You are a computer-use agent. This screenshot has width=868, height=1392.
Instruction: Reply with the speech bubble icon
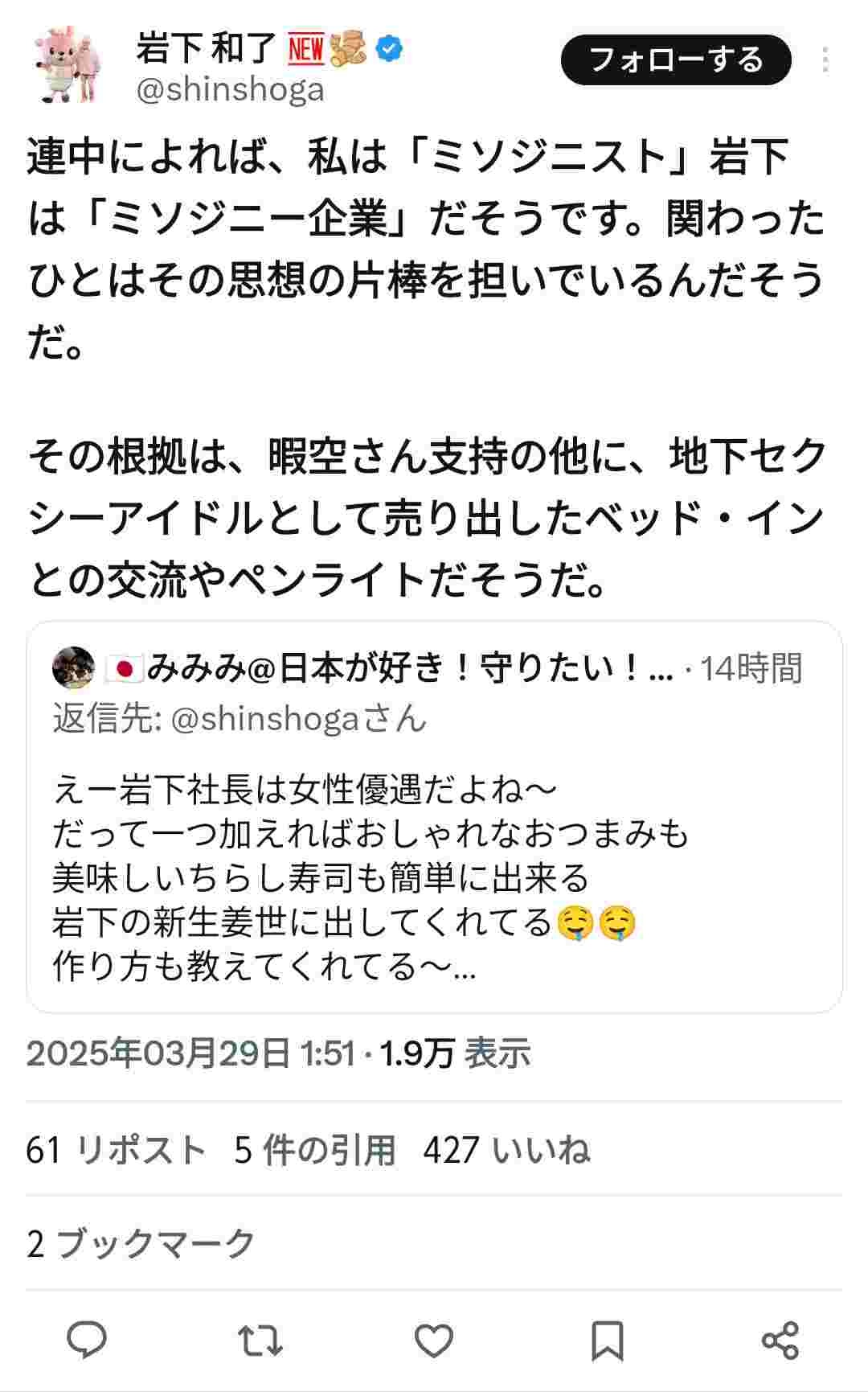[87, 1341]
